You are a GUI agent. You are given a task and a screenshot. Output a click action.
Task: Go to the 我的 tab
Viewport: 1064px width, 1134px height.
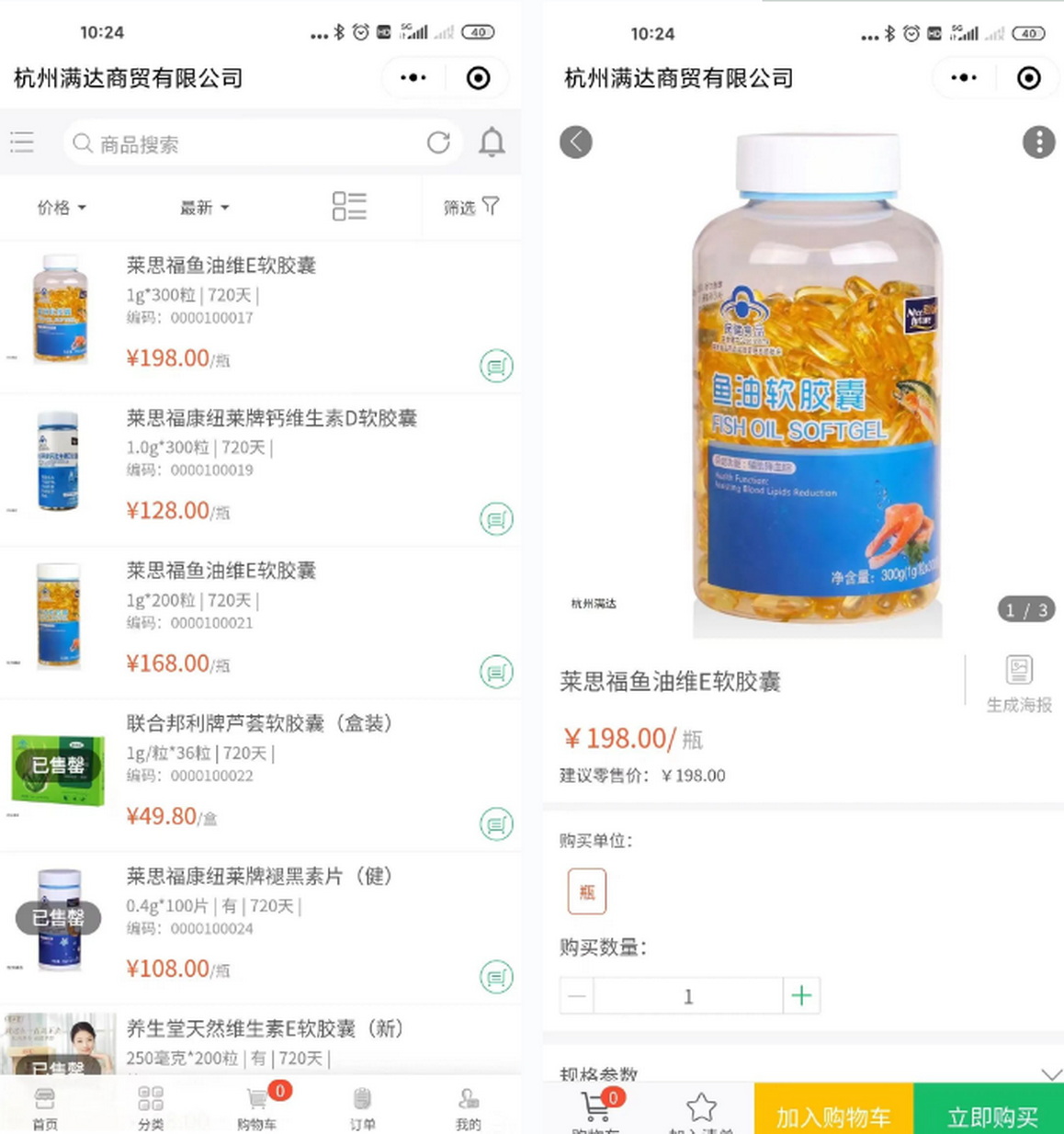468,1107
